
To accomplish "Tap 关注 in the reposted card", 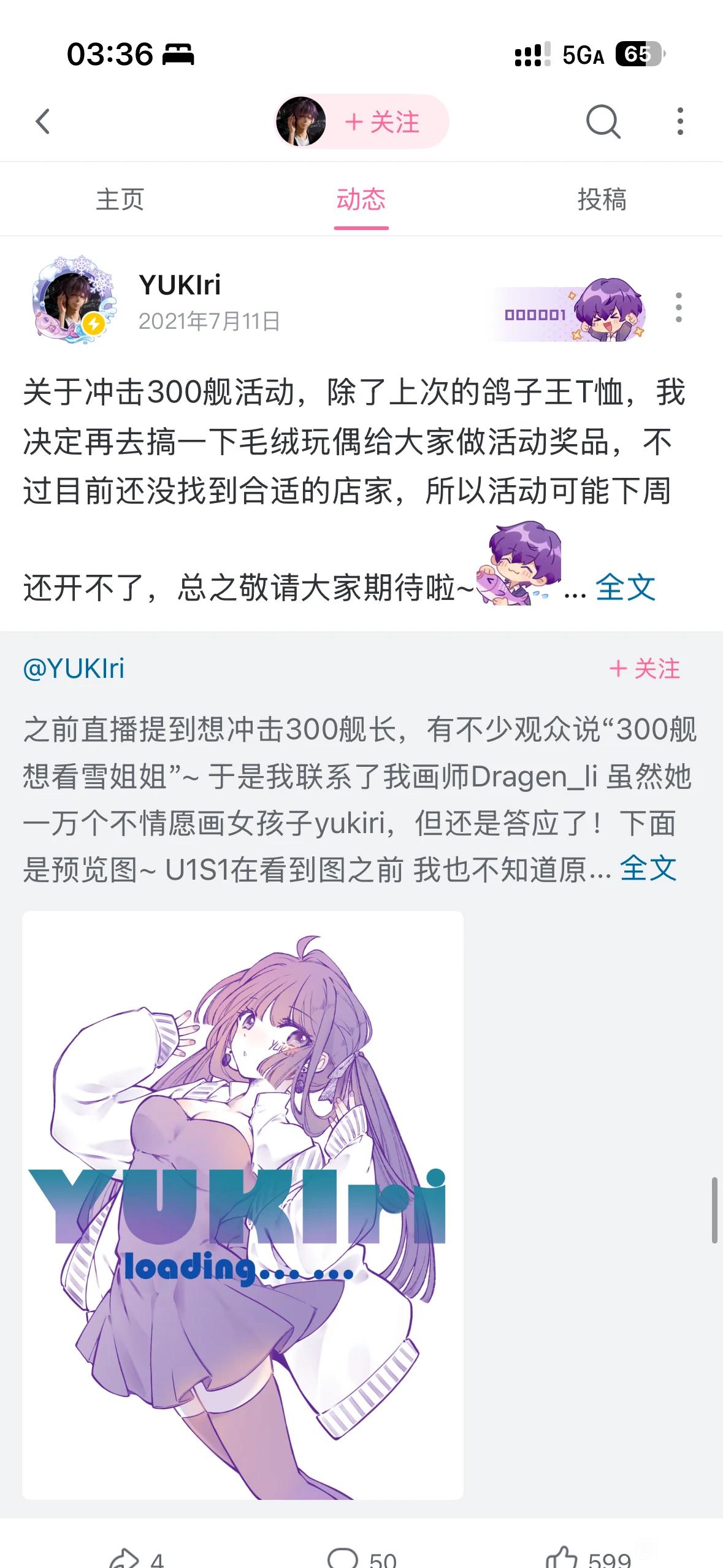I will click(x=645, y=669).
